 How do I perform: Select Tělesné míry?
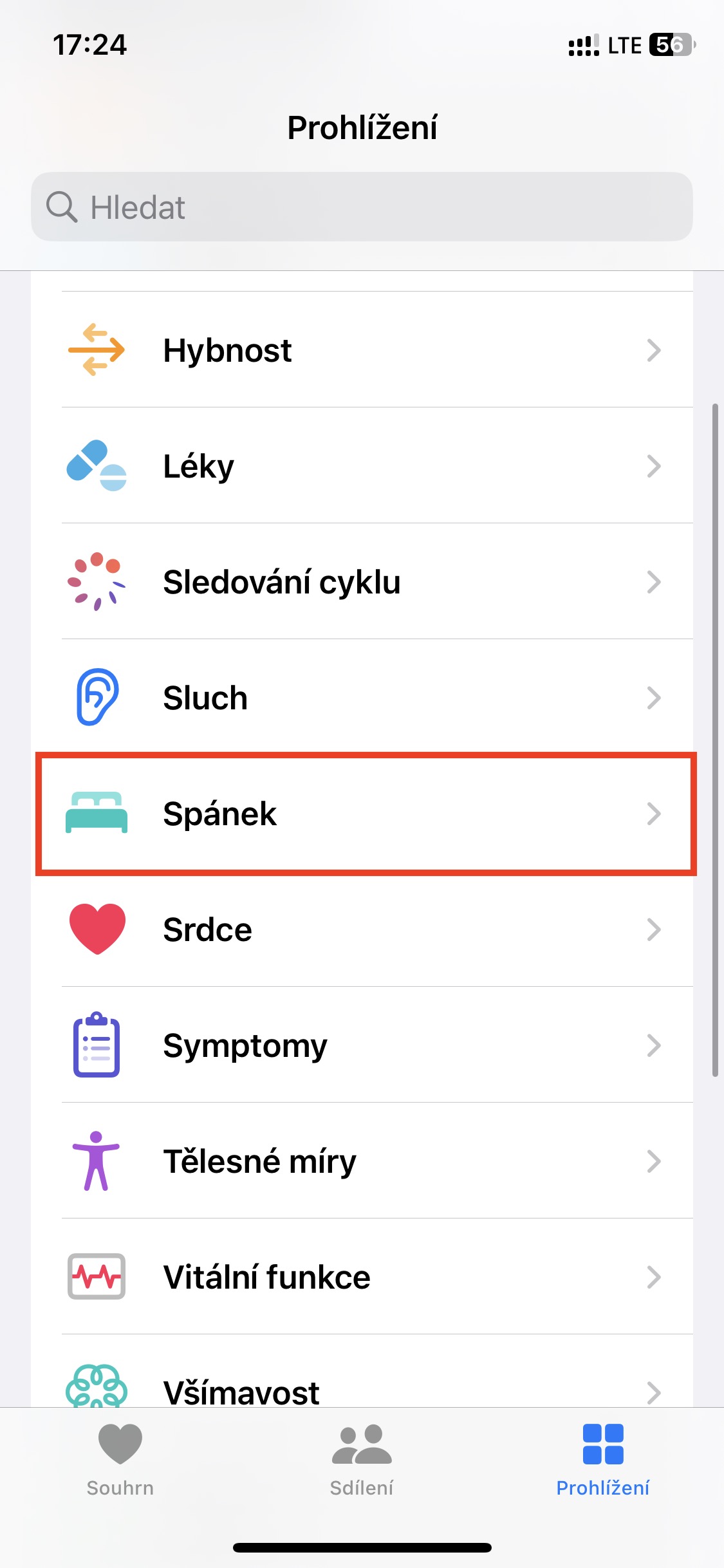[362, 1161]
